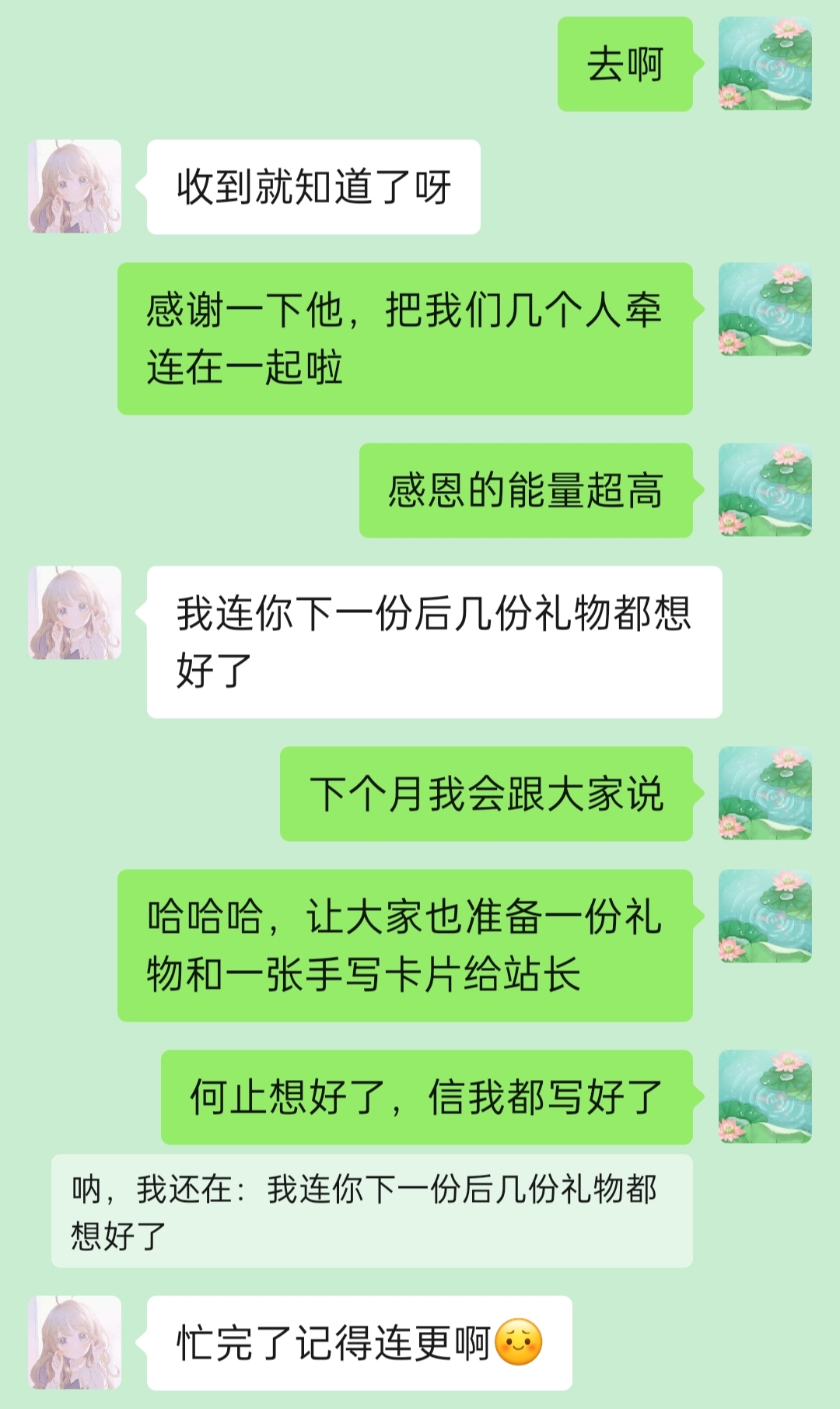Tap the lotus avatar next to '去啊'
The width and height of the screenshot is (840, 1409).
click(765, 64)
